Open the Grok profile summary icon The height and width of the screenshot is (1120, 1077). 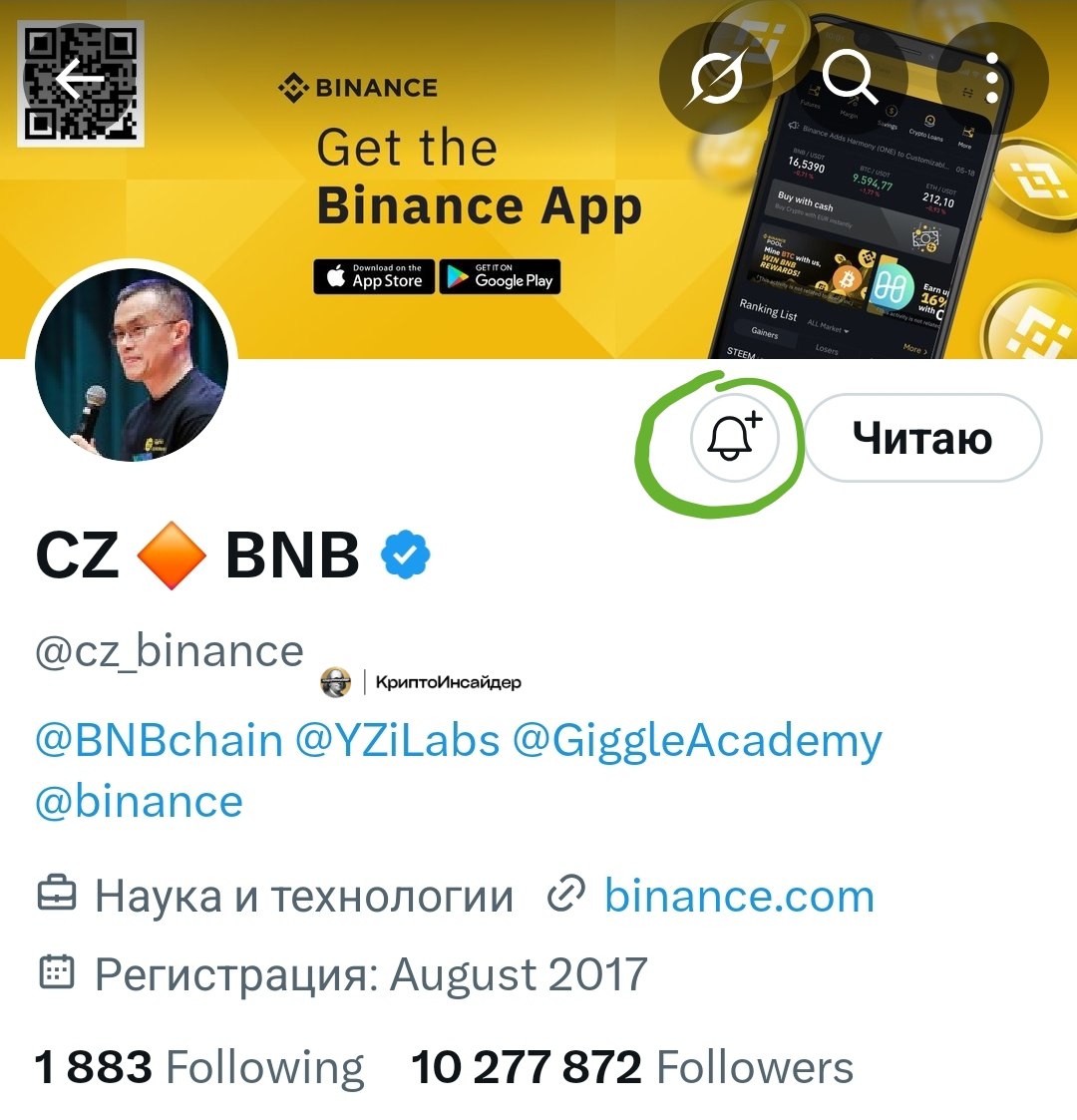[714, 80]
